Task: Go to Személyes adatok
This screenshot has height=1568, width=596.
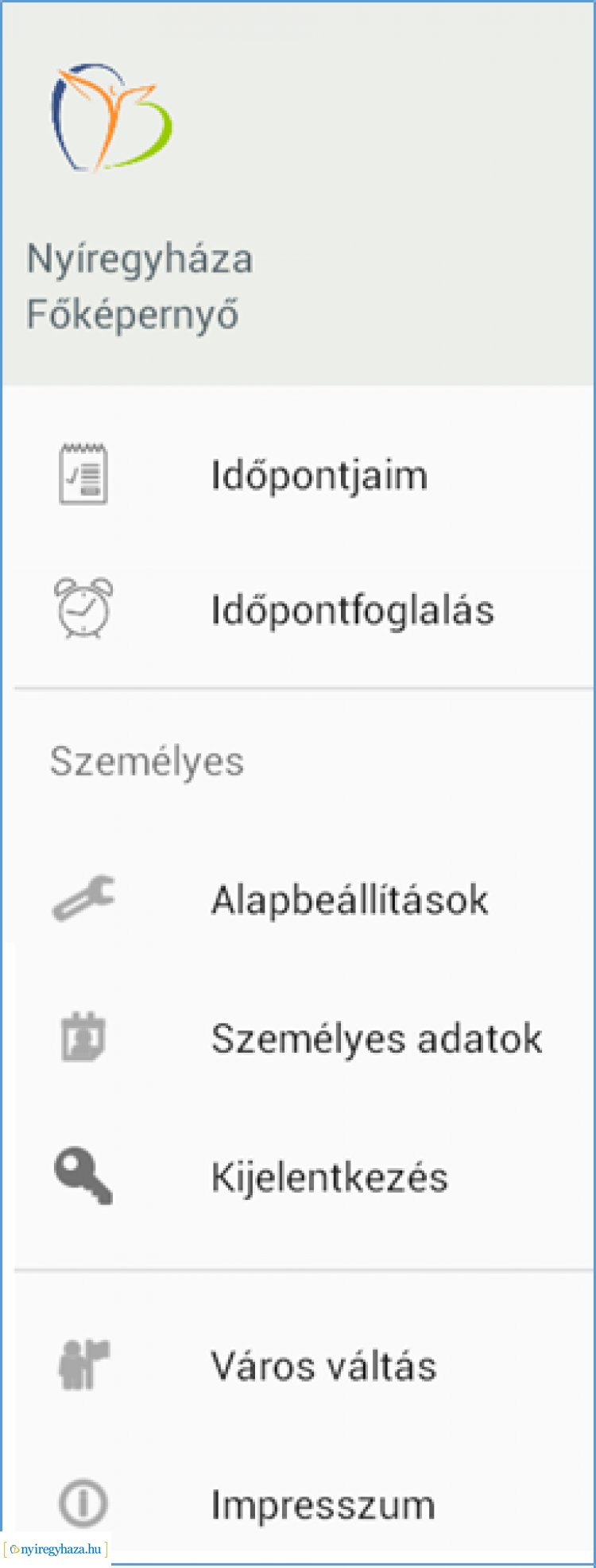Action: pyautogui.click(x=376, y=1038)
